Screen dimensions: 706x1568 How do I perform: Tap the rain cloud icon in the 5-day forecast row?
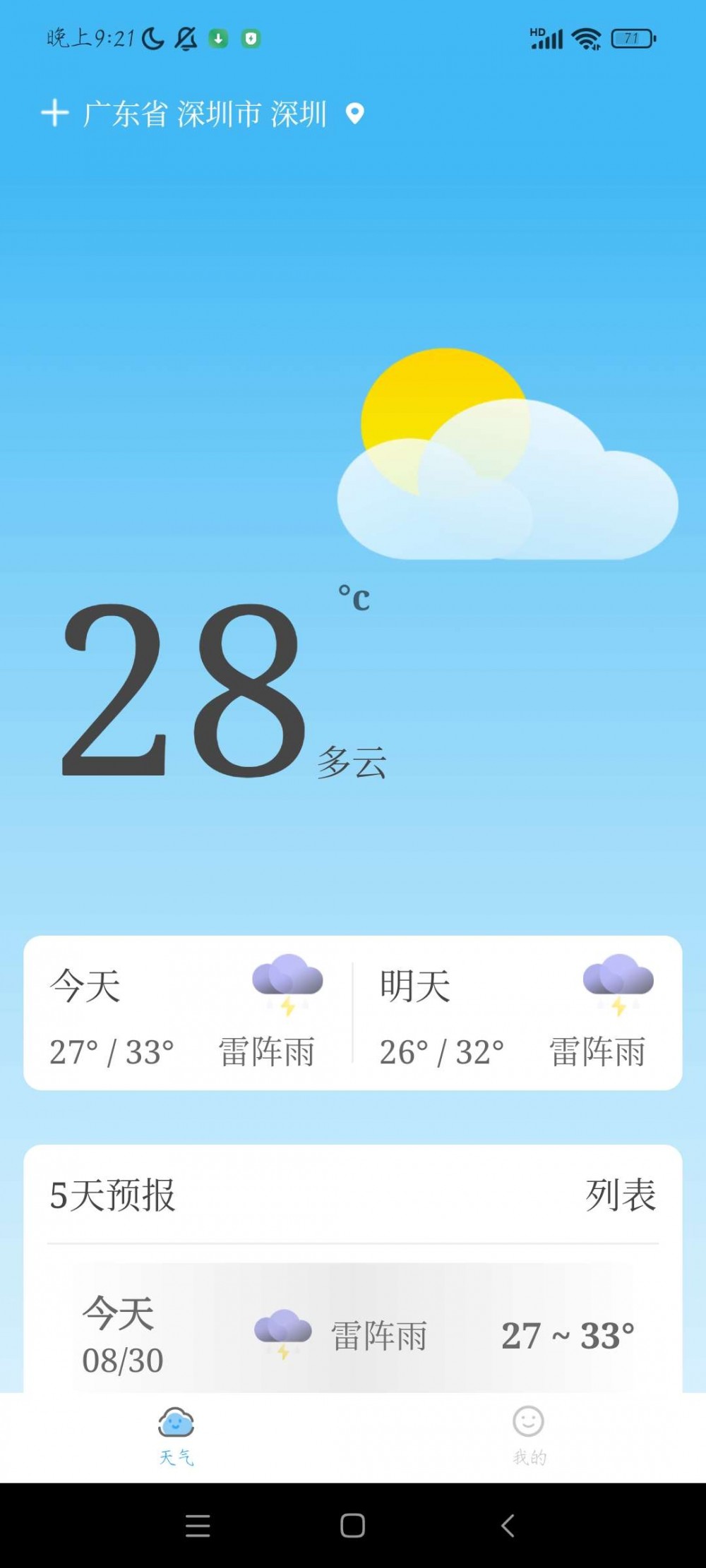284,1334
